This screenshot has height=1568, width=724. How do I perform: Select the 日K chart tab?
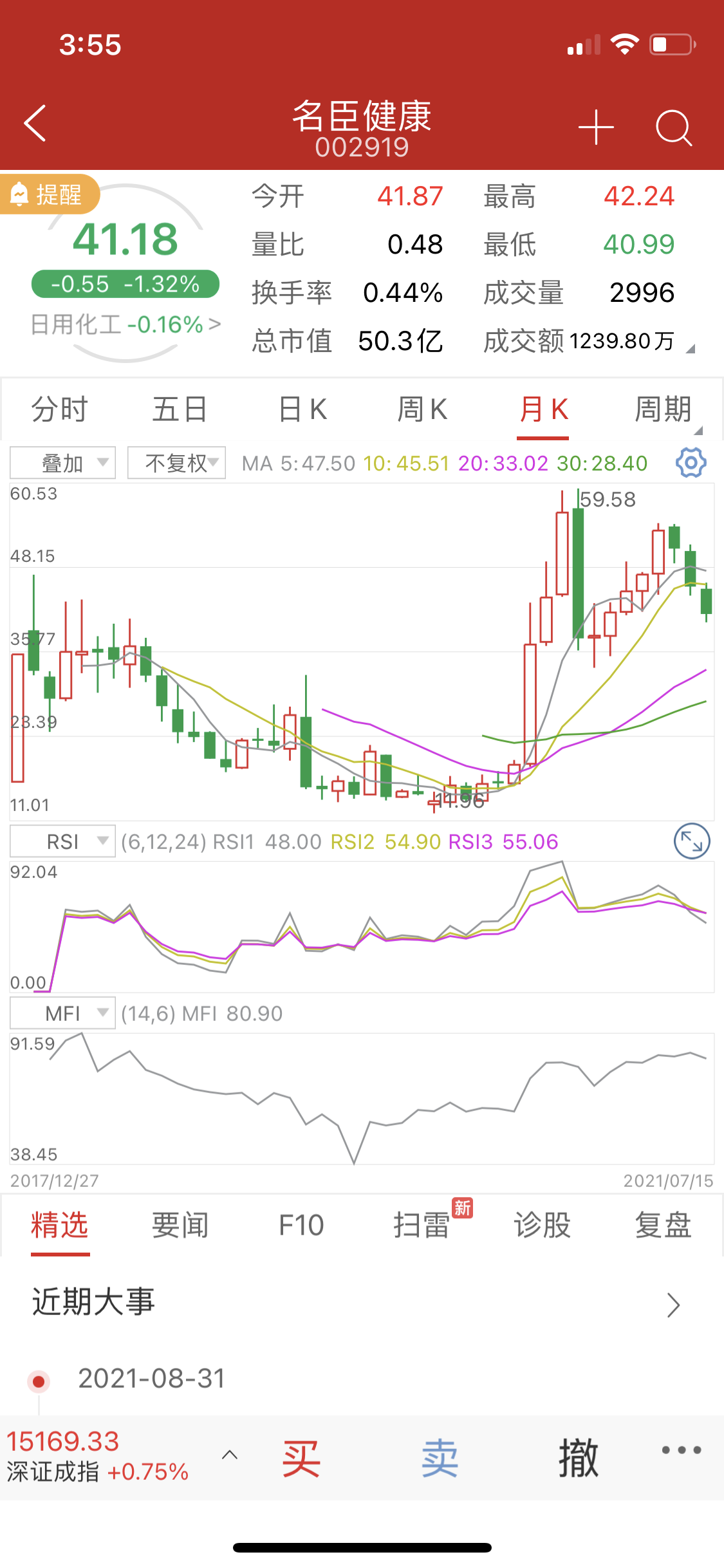(x=302, y=409)
